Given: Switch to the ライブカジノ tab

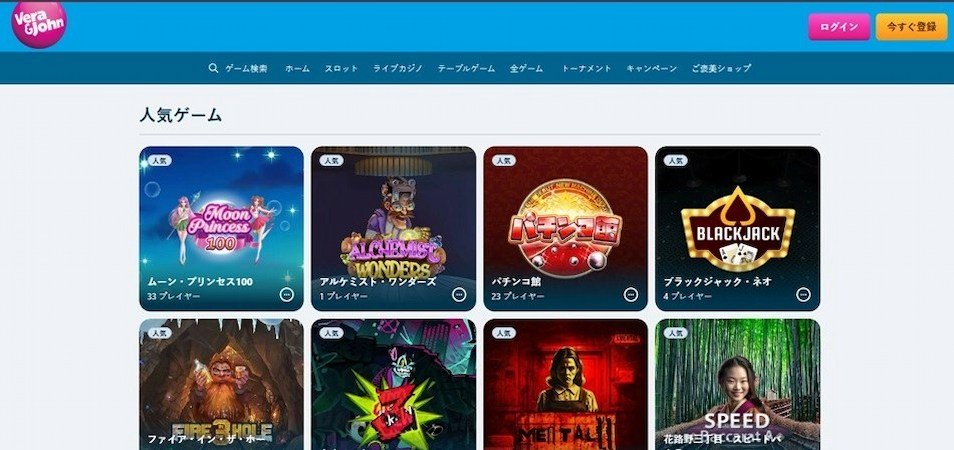Looking at the screenshot, I should tap(397, 68).
